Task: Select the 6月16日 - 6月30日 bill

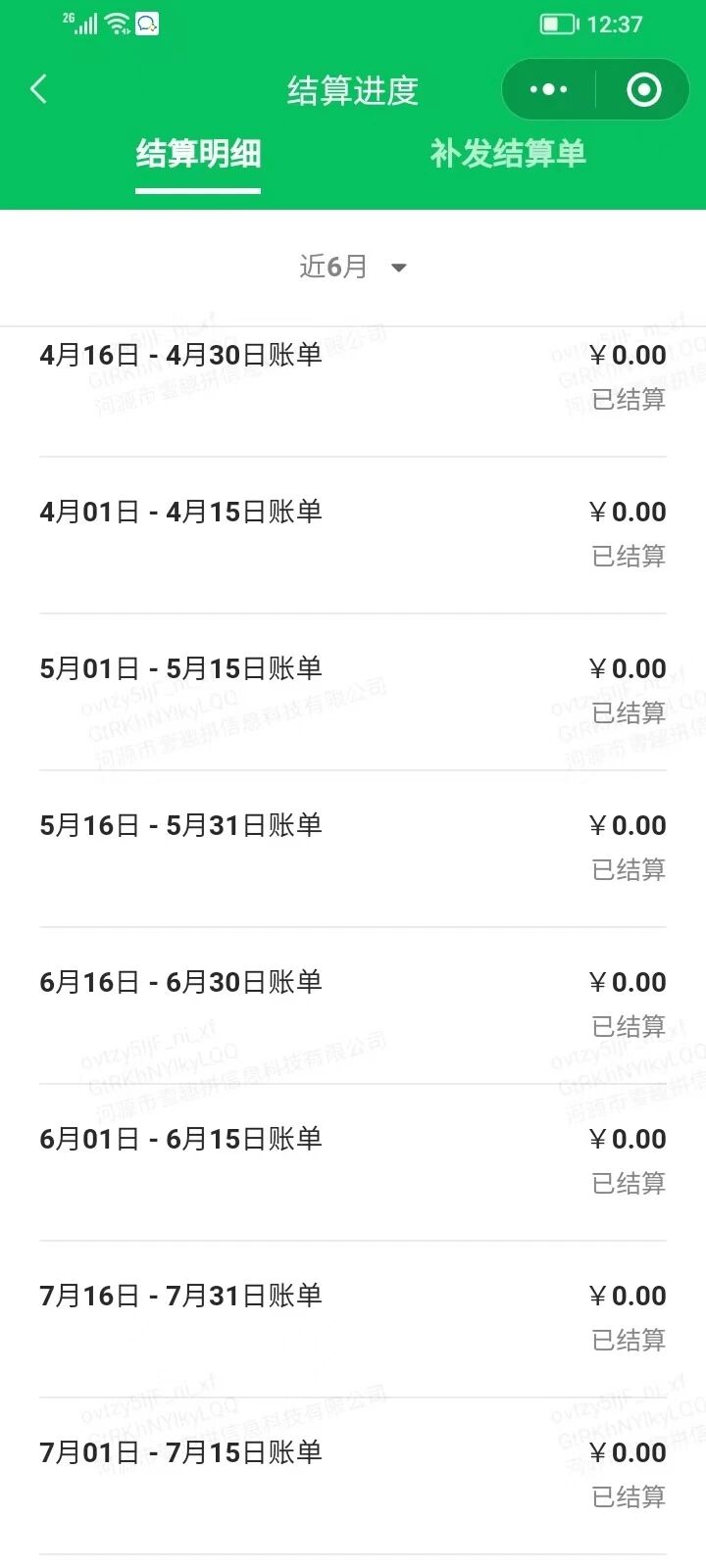Action: (x=352, y=1004)
